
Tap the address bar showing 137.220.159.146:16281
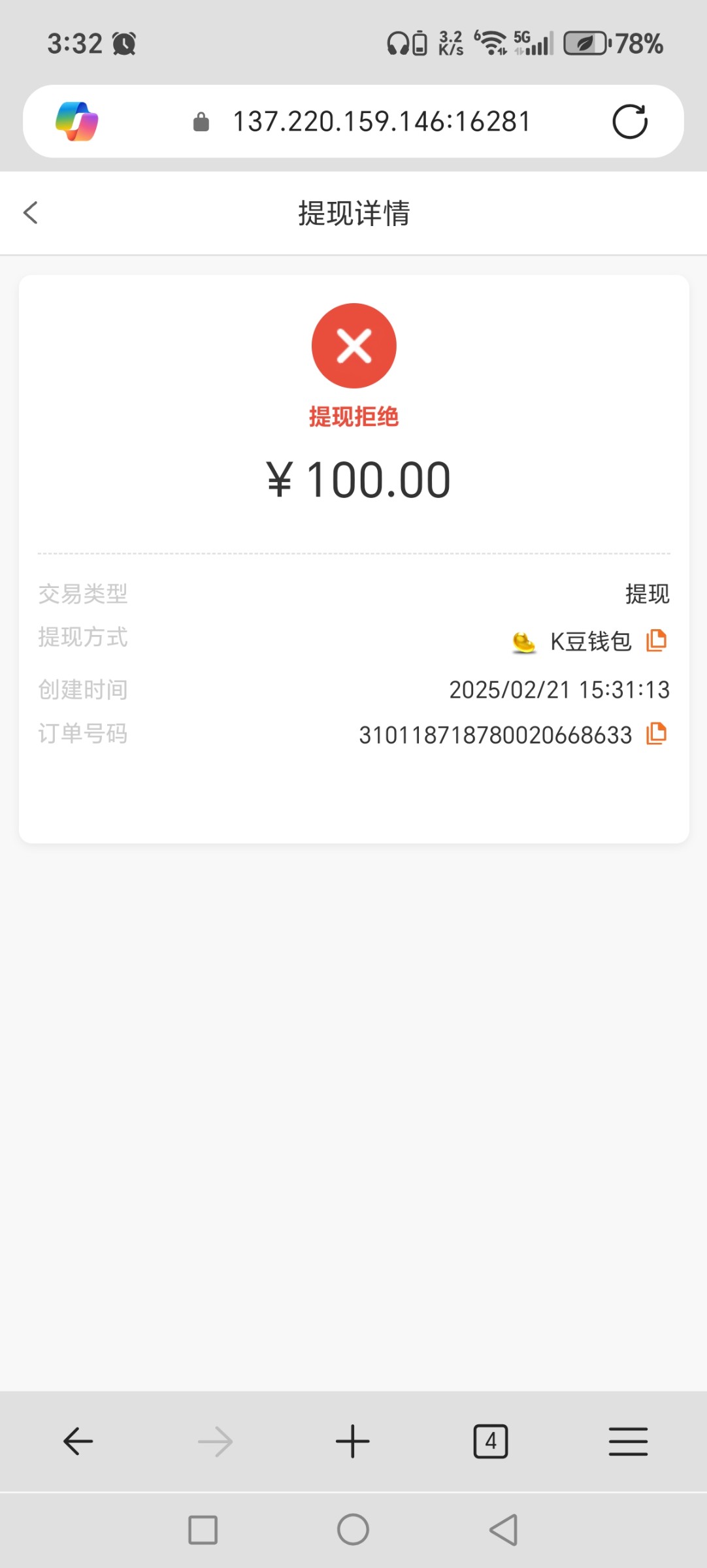pyautogui.click(x=382, y=122)
